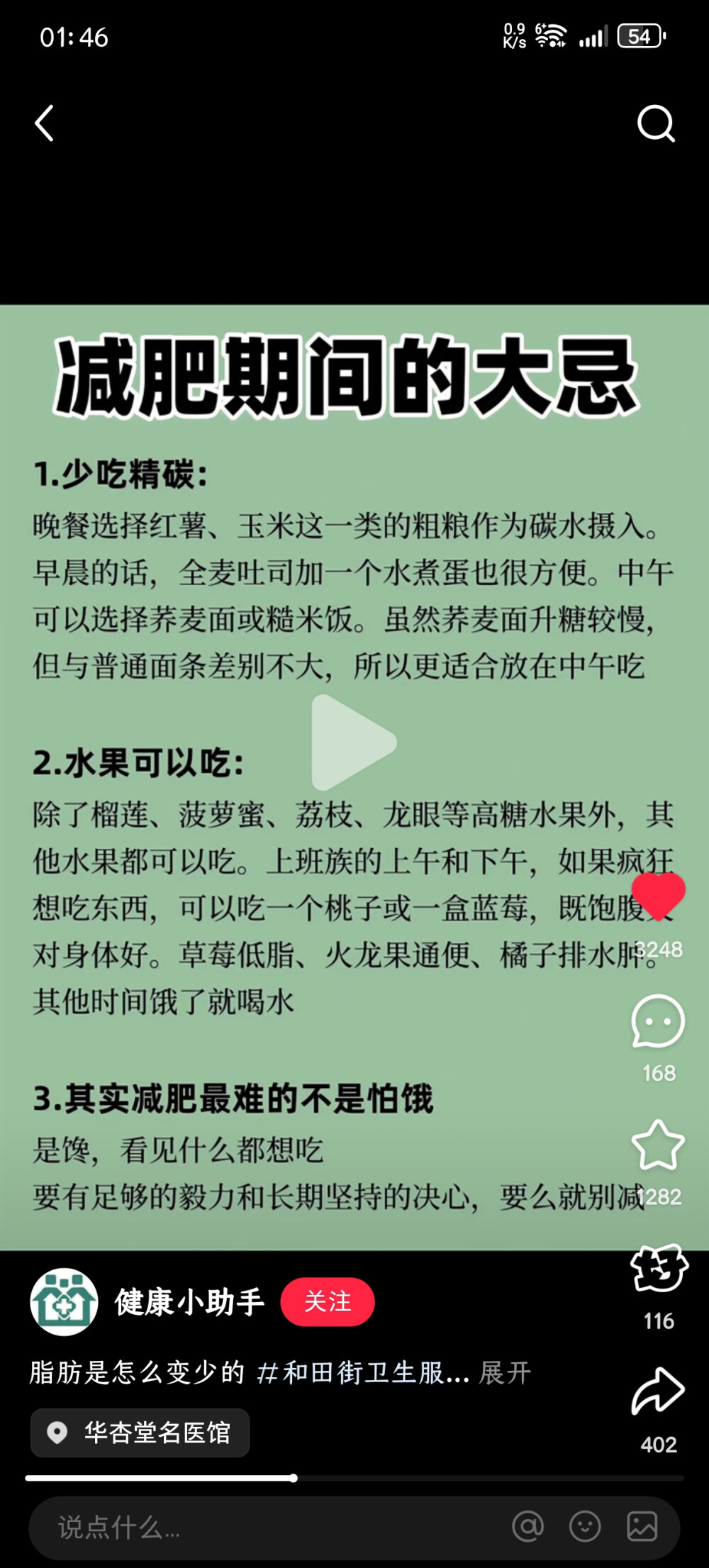
Task: Open 健康小助手 profile avatar
Action: [64, 1302]
